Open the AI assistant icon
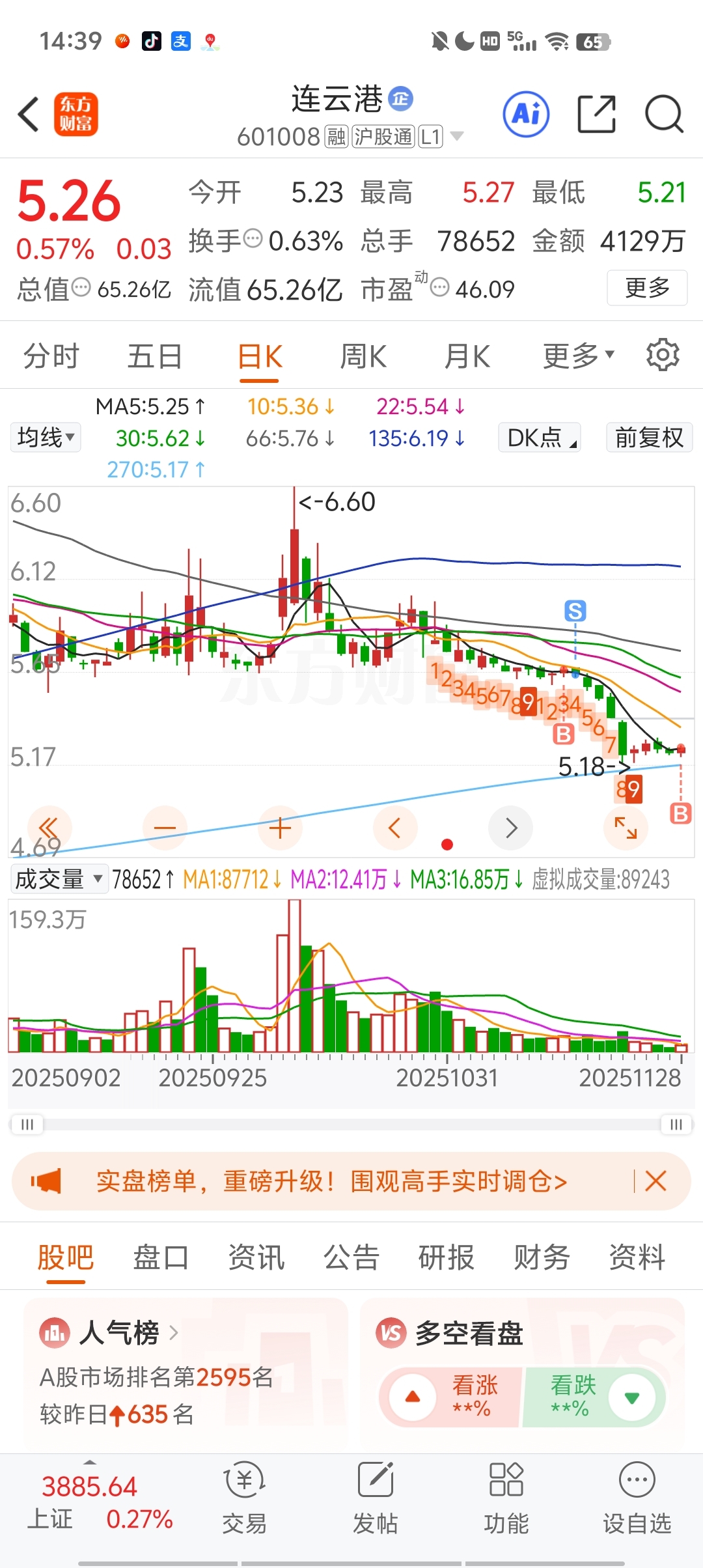 click(526, 114)
